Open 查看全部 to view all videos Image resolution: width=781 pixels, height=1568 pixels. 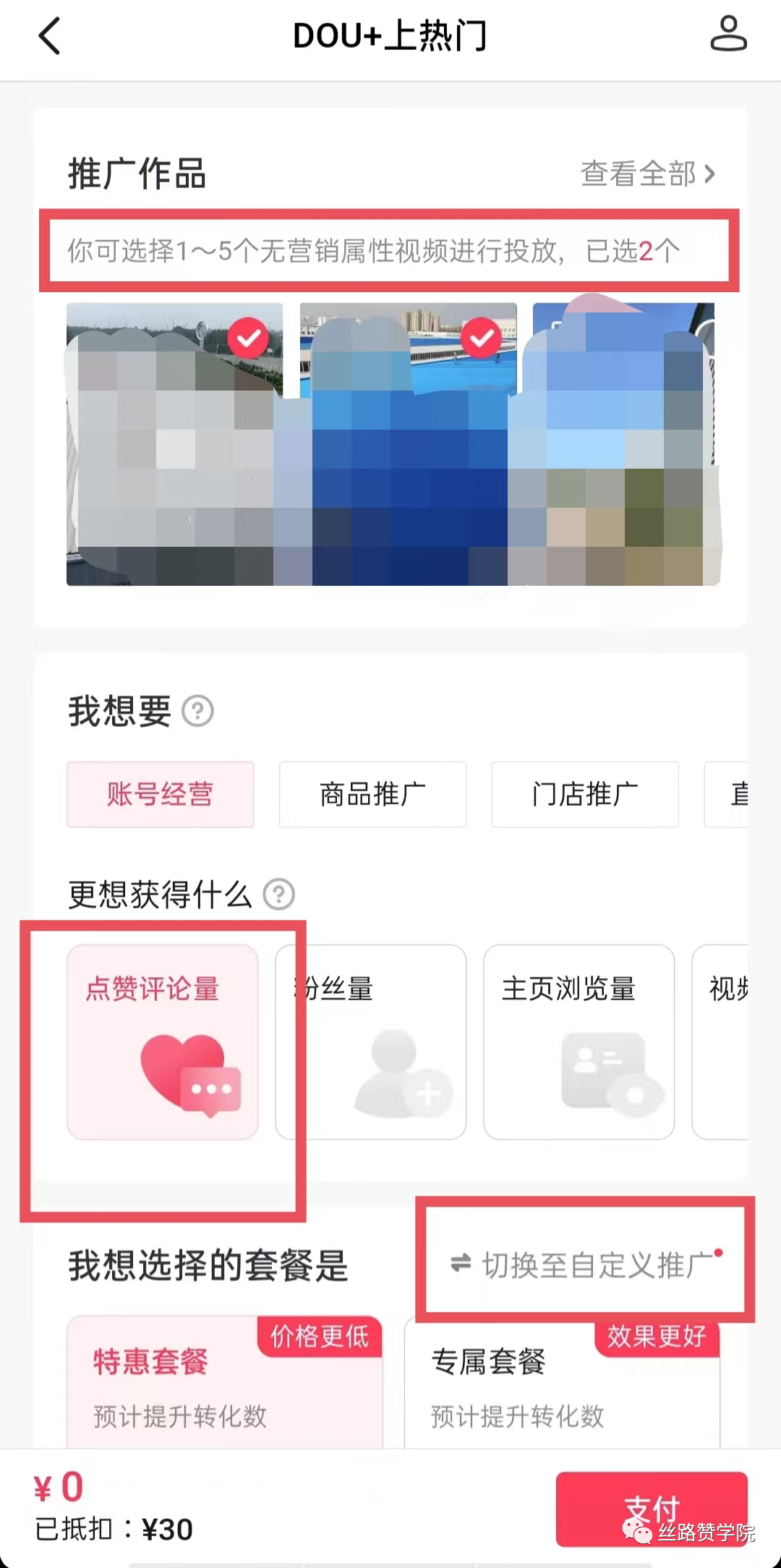pyautogui.click(x=647, y=174)
